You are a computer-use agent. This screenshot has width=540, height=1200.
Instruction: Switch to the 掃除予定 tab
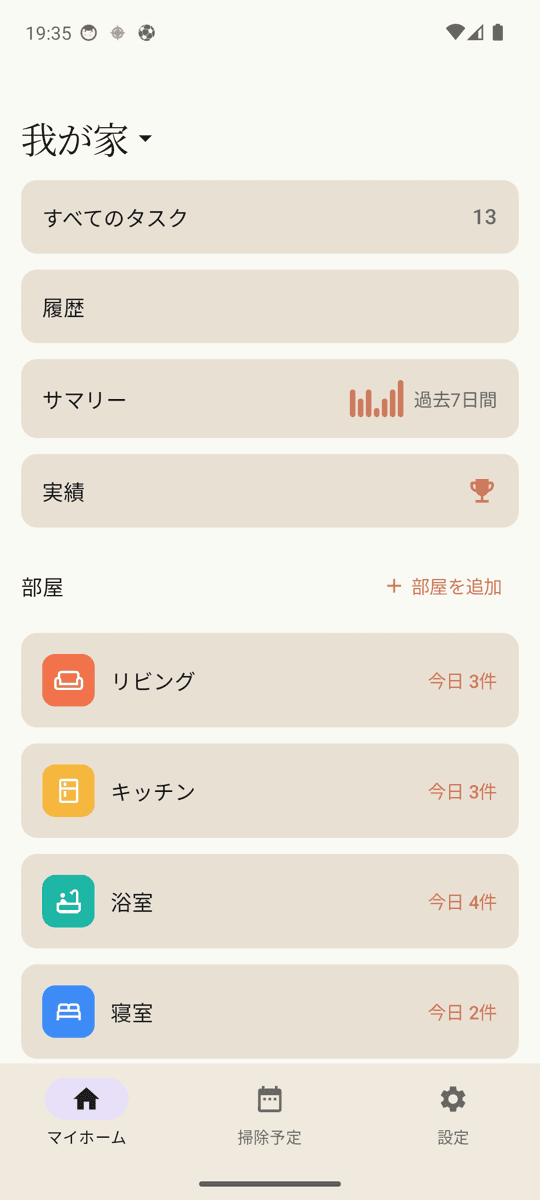point(270,1112)
